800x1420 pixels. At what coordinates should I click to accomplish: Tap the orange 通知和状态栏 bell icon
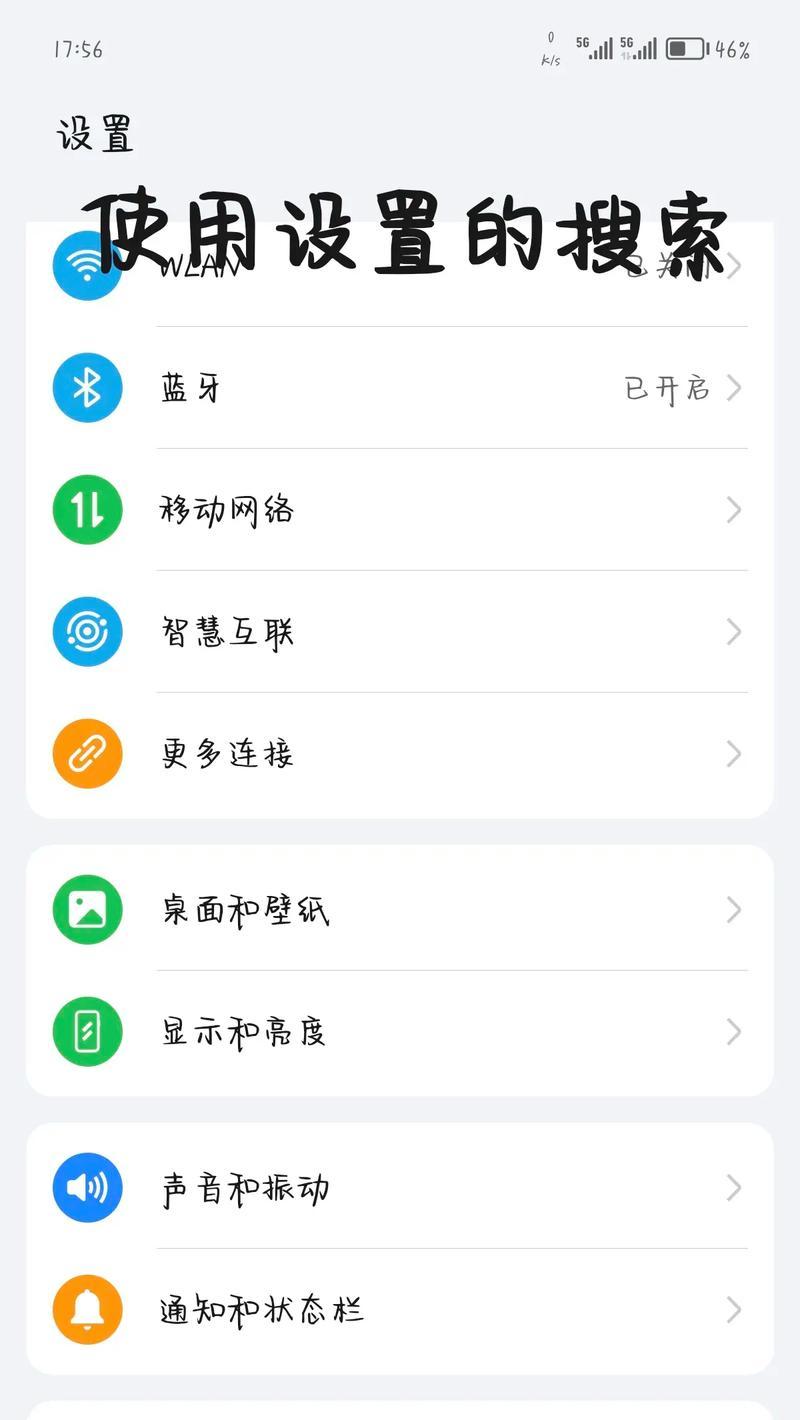[x=87, y=1310]
